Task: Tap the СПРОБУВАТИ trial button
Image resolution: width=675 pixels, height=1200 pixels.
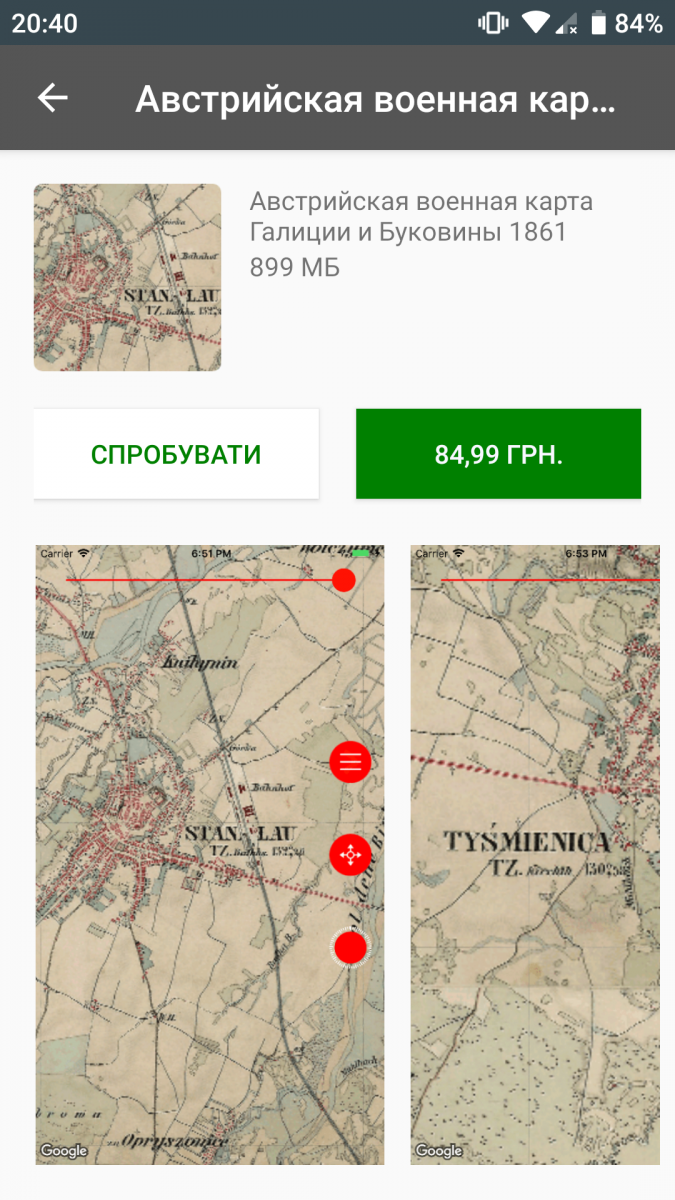Action: (176, 454)
